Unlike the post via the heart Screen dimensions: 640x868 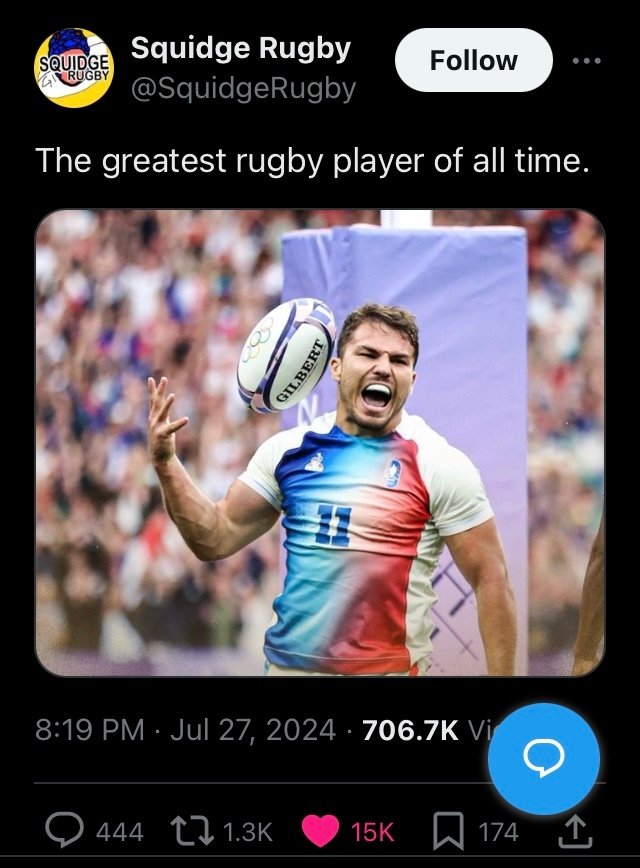tap(320, 831)
